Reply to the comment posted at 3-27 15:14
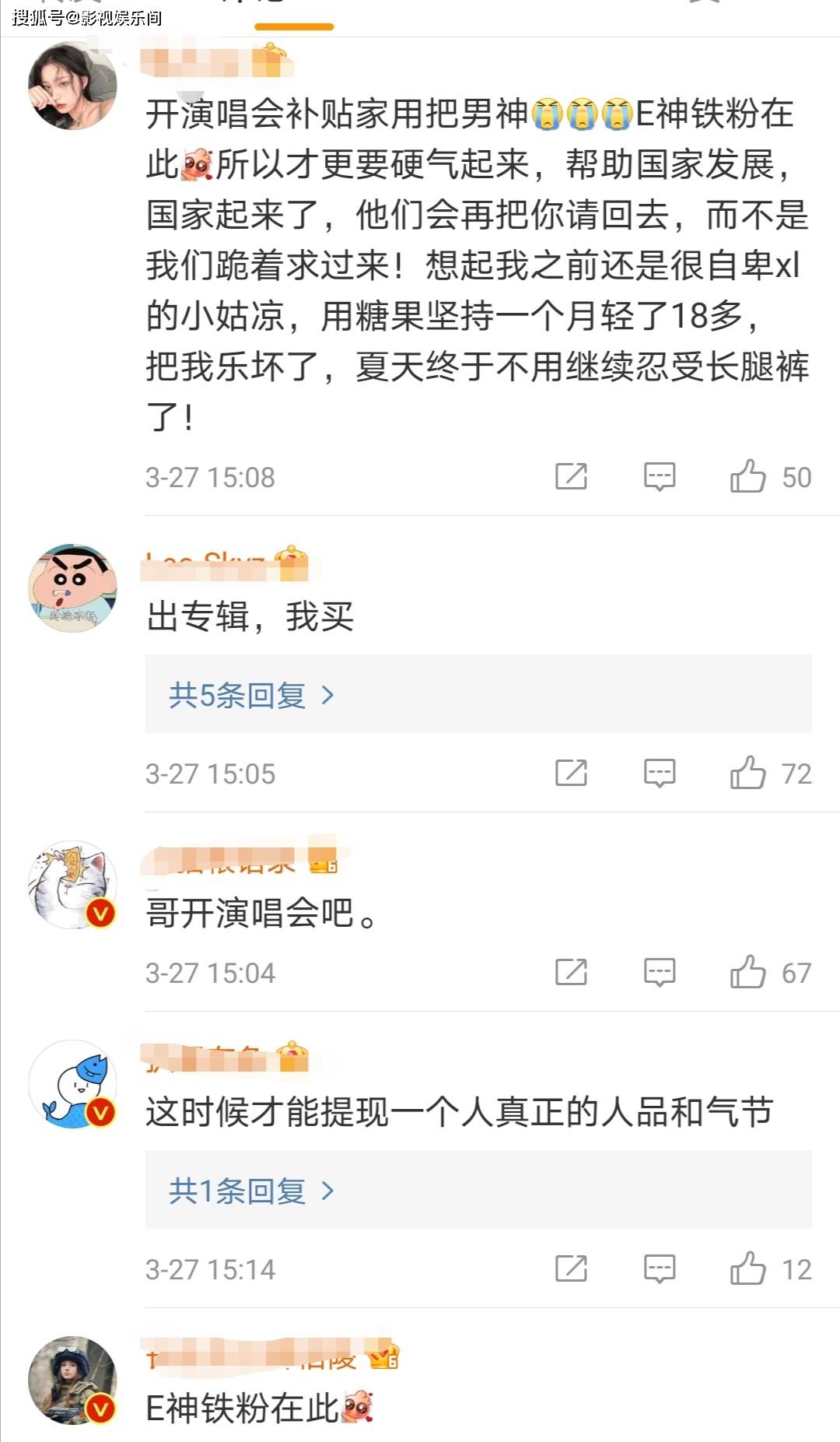 [x=660, y=1268]
